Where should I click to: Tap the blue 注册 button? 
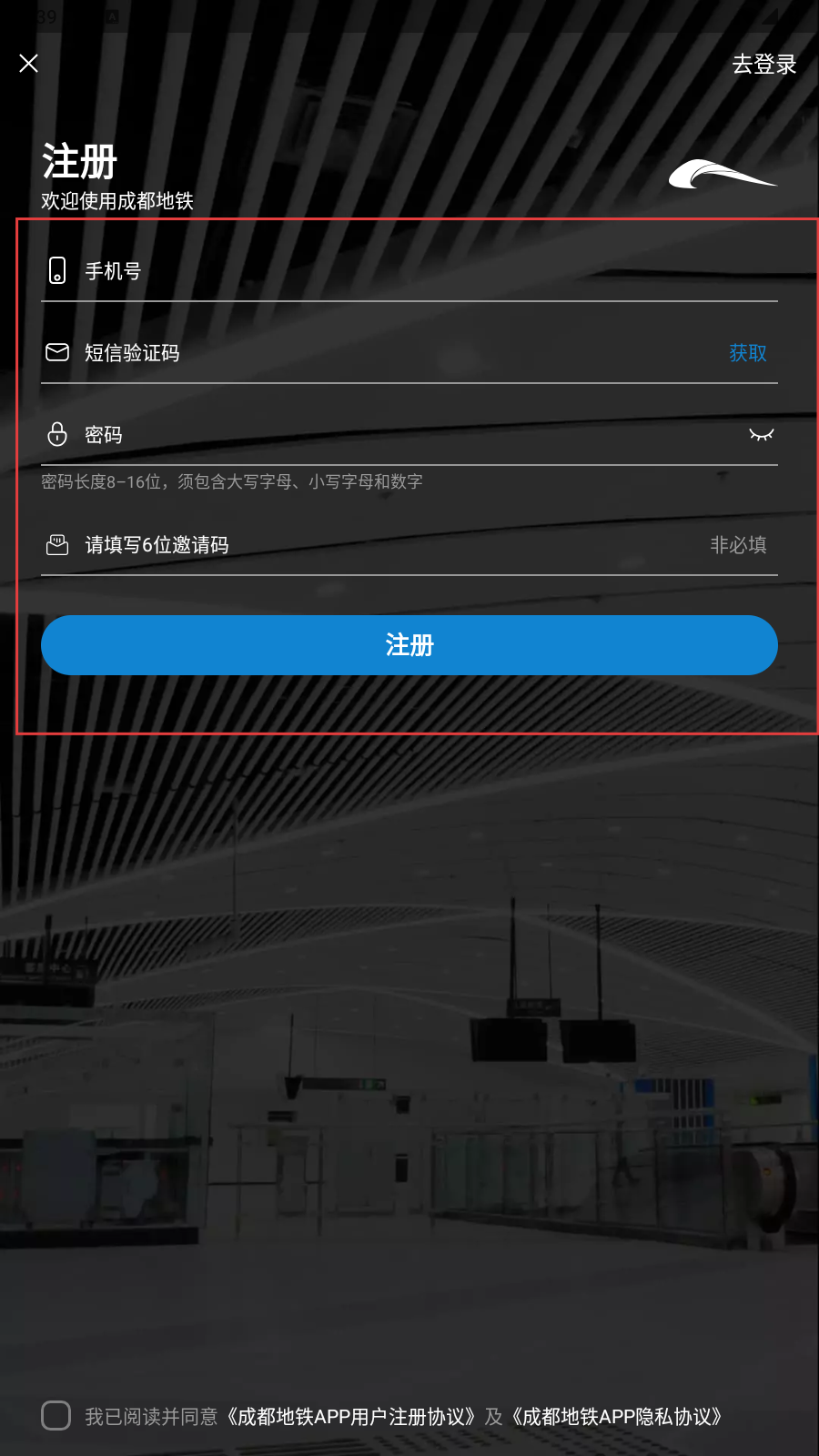pyautogui.click(x=409, y=645)
